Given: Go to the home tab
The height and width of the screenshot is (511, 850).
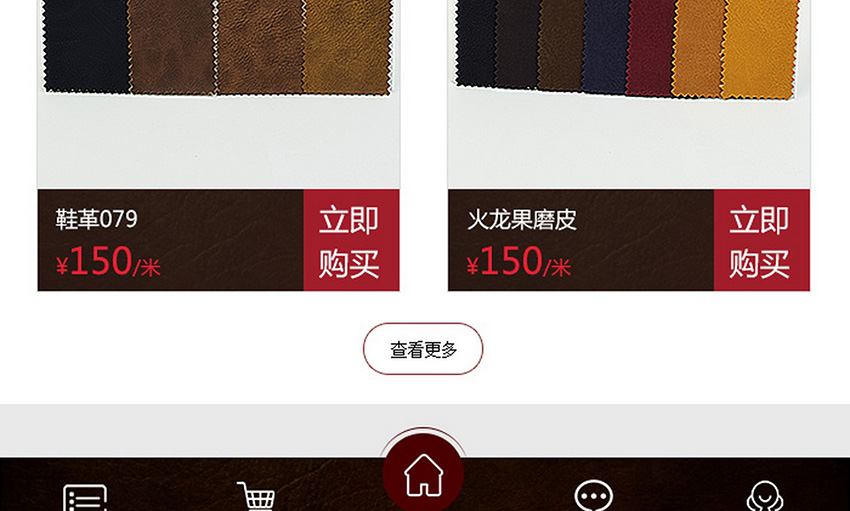Looking at the screenshot, I should click(x=423, y=474).
